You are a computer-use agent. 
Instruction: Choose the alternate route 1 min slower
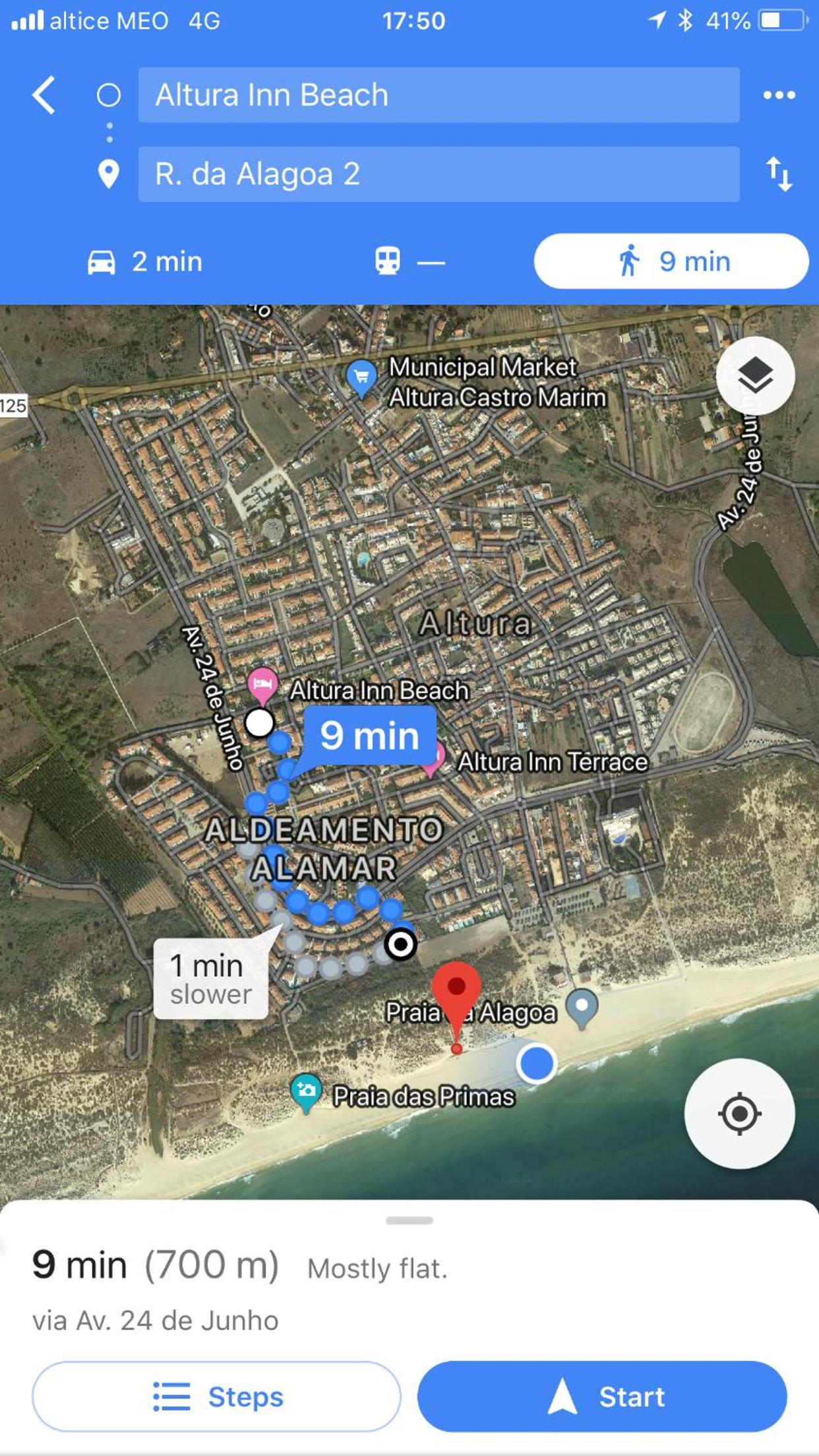[211, 979]
